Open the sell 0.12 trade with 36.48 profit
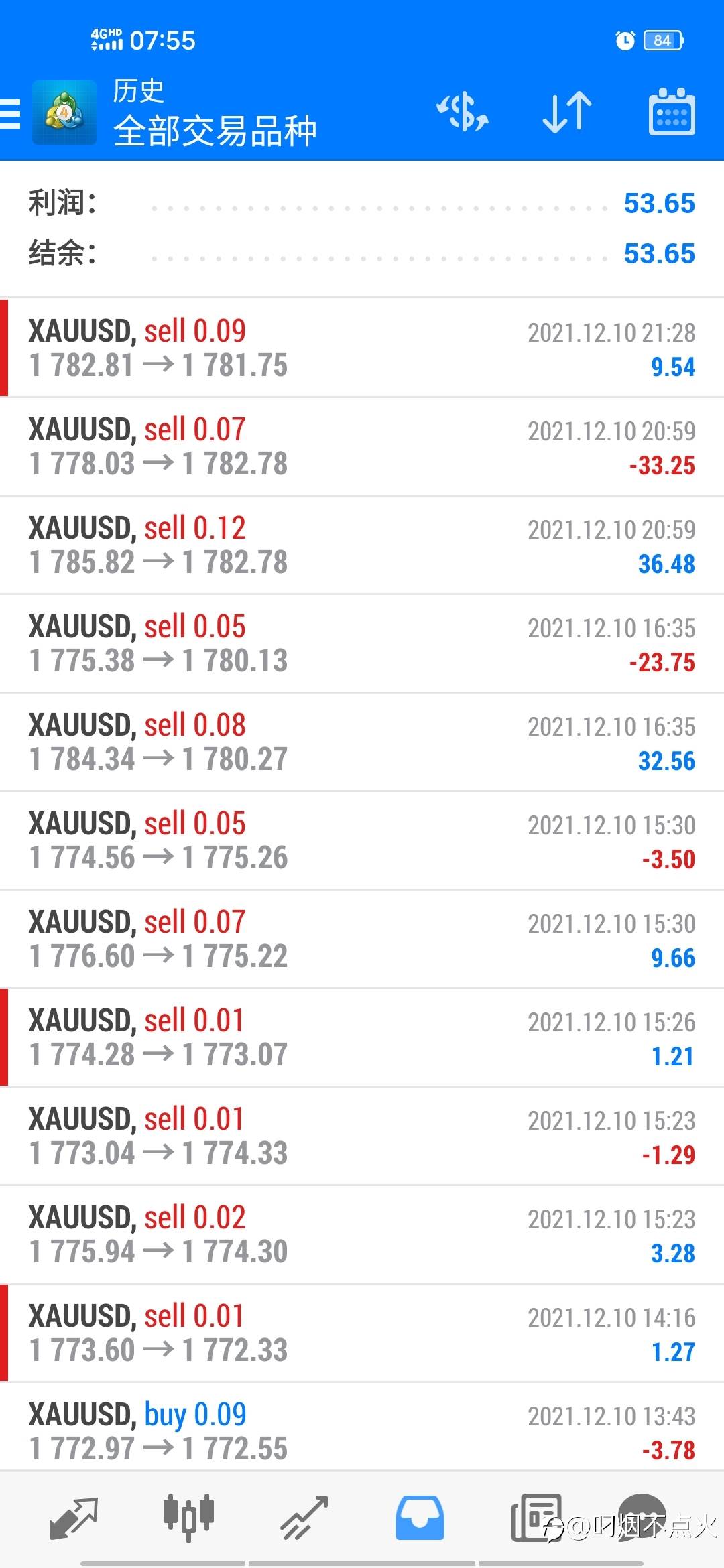The height and width of the screenshot is (1568, 724). [x=362, y=545]
